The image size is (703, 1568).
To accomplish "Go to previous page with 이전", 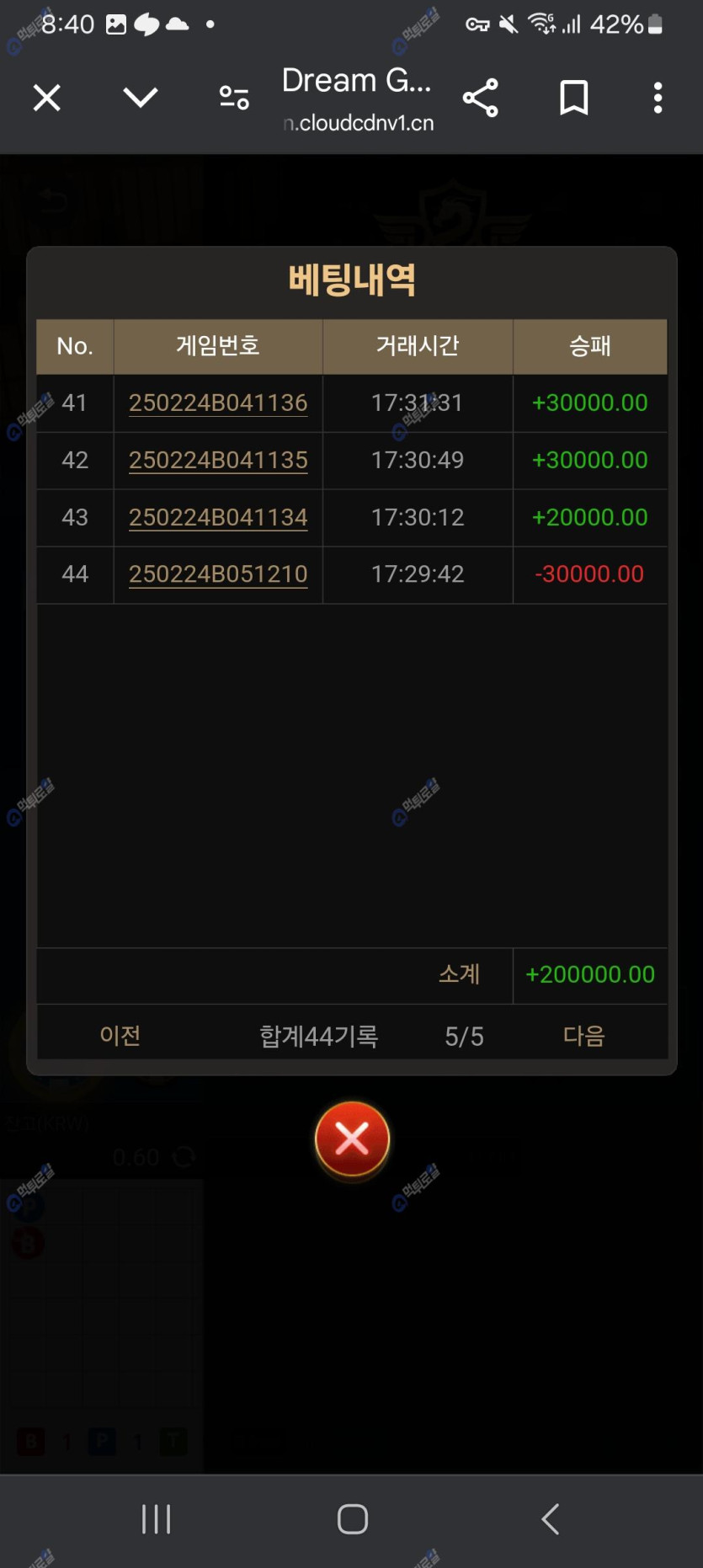I will point(120,1035).
